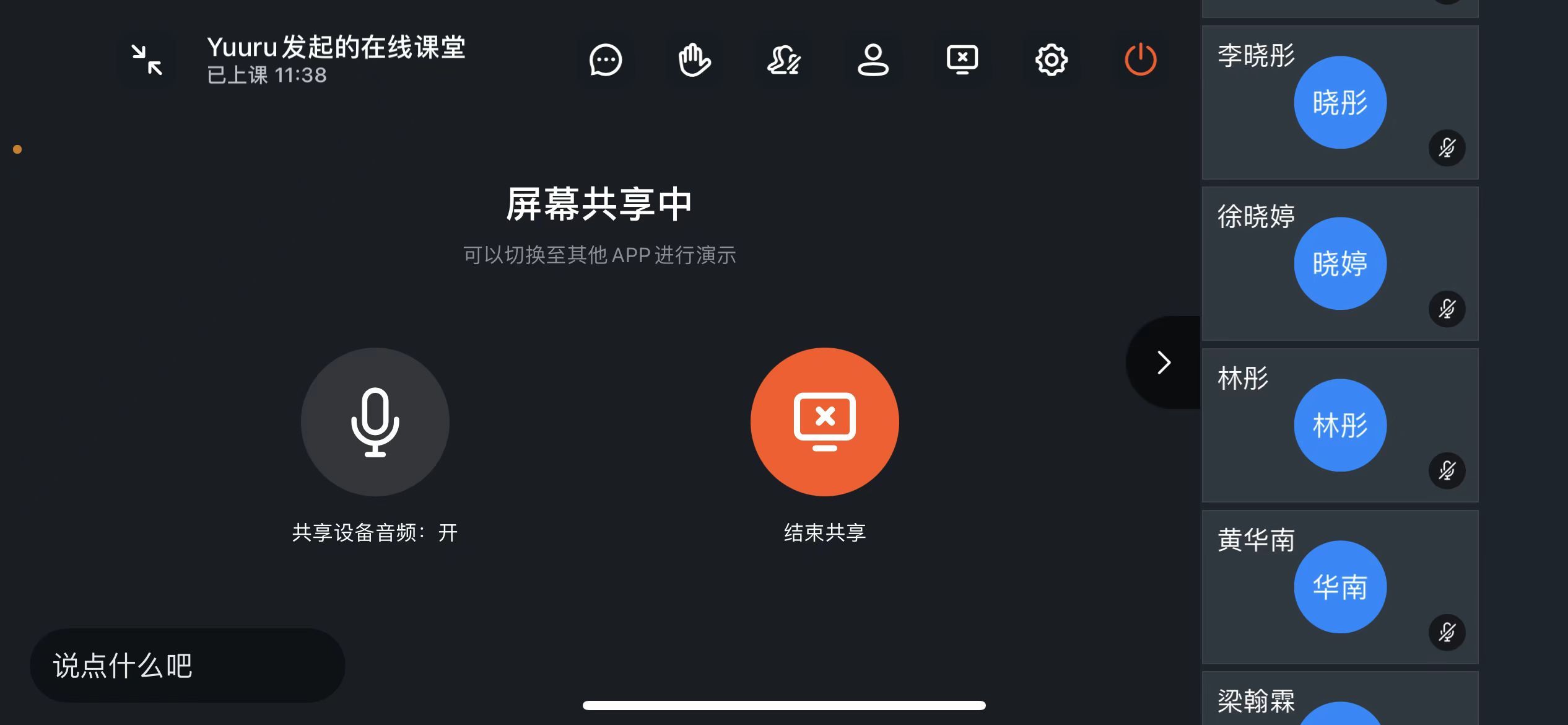Collapse the participant side panel
This screenshot has width=1568, height=725.
[x=1164, y=362]
